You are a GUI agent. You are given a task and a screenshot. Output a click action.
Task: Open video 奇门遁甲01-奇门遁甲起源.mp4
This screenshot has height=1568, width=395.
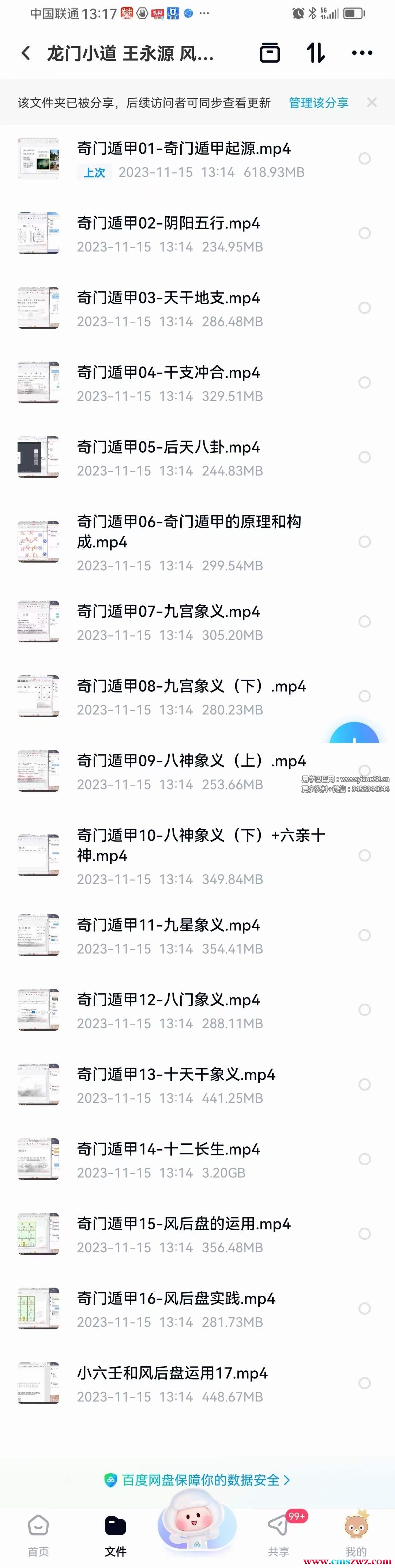pyautogui.click(x=183, y=149)
